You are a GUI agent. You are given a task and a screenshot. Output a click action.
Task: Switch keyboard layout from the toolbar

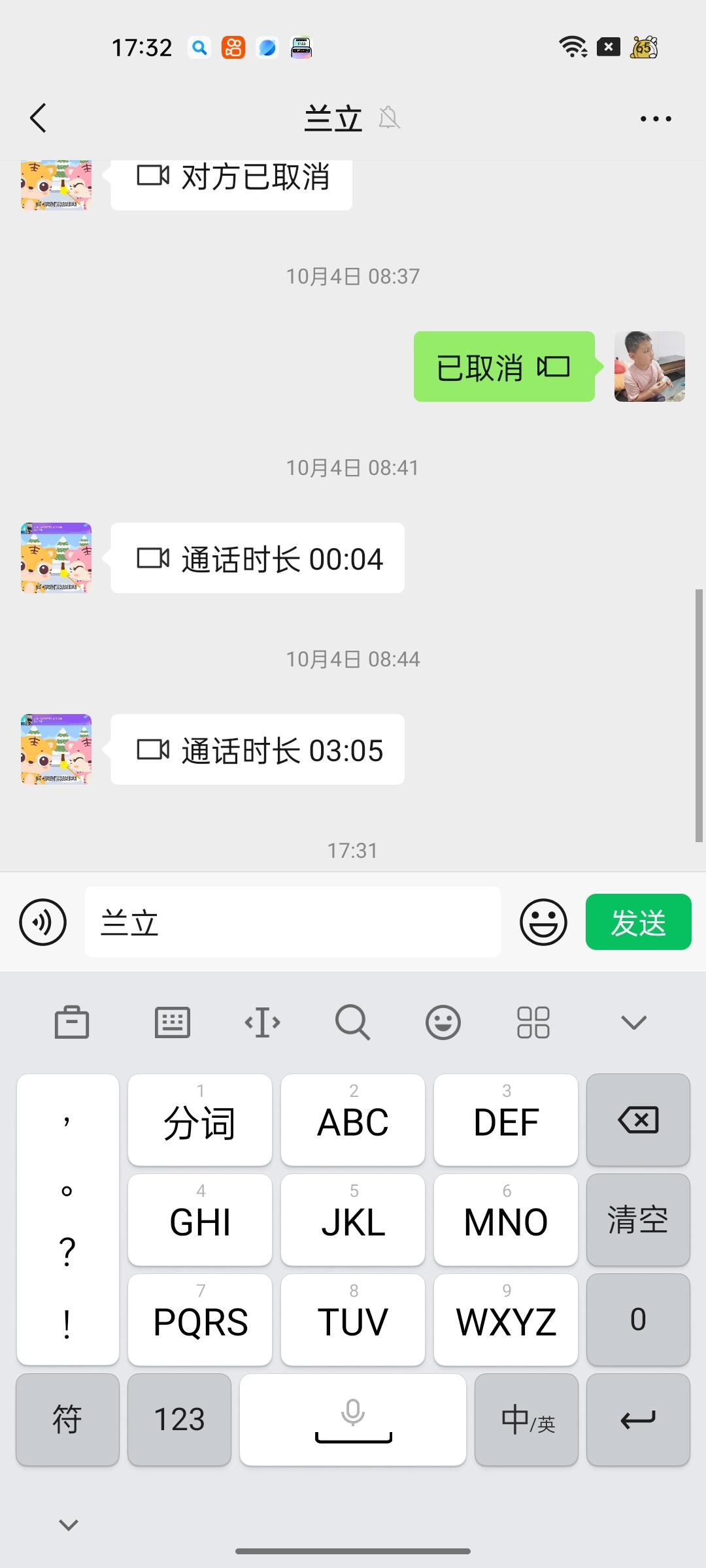(x=172, y=1022)
